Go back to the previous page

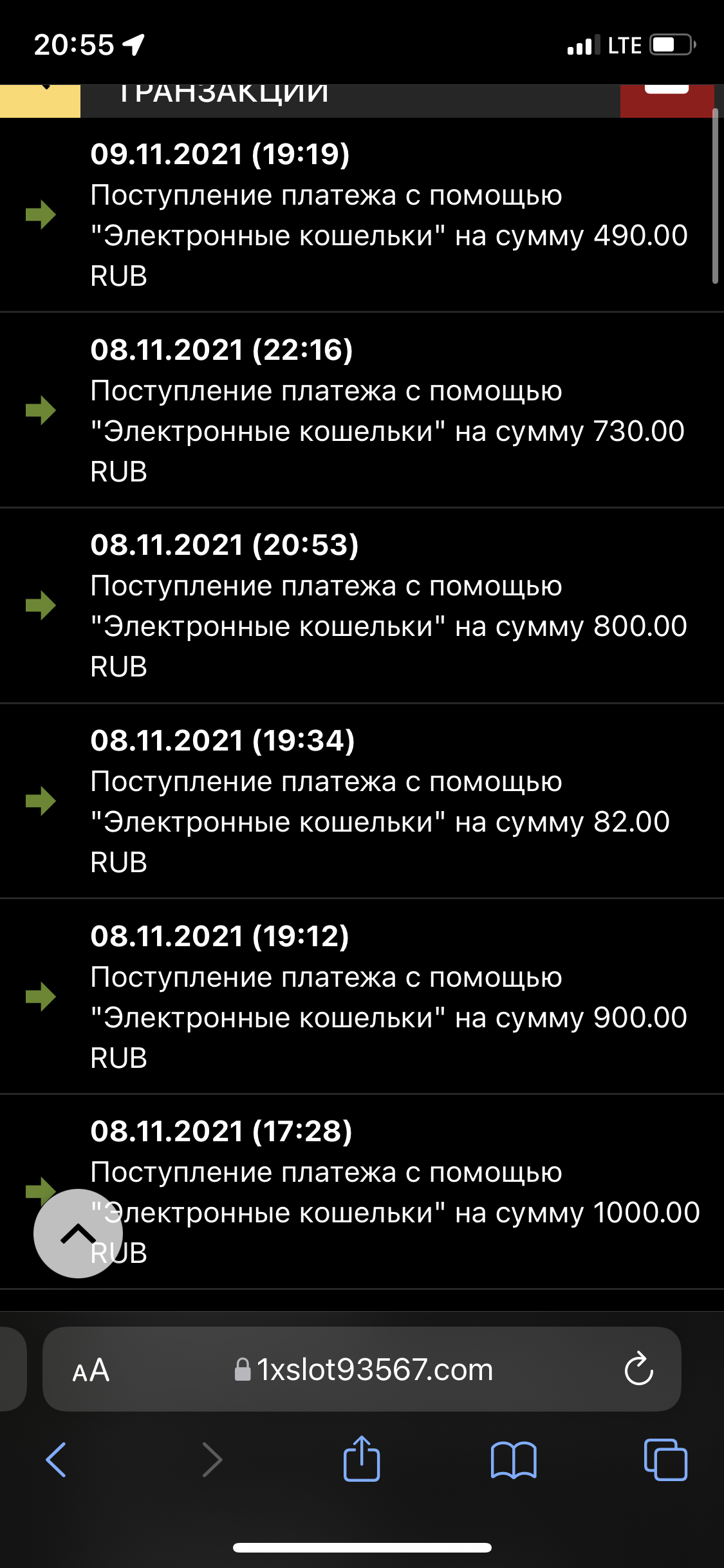point(56,1459)
